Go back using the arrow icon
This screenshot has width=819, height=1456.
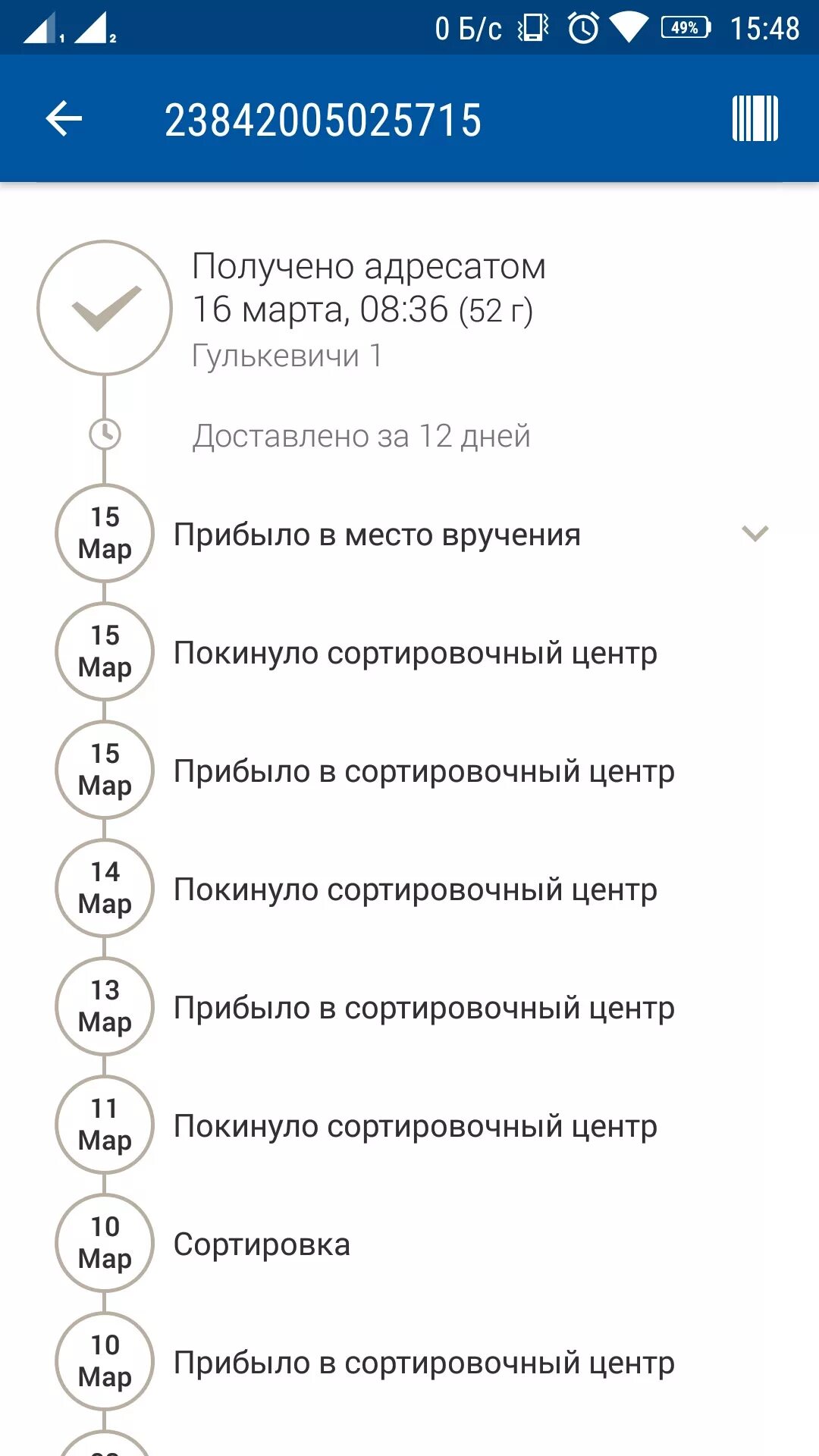64,119
